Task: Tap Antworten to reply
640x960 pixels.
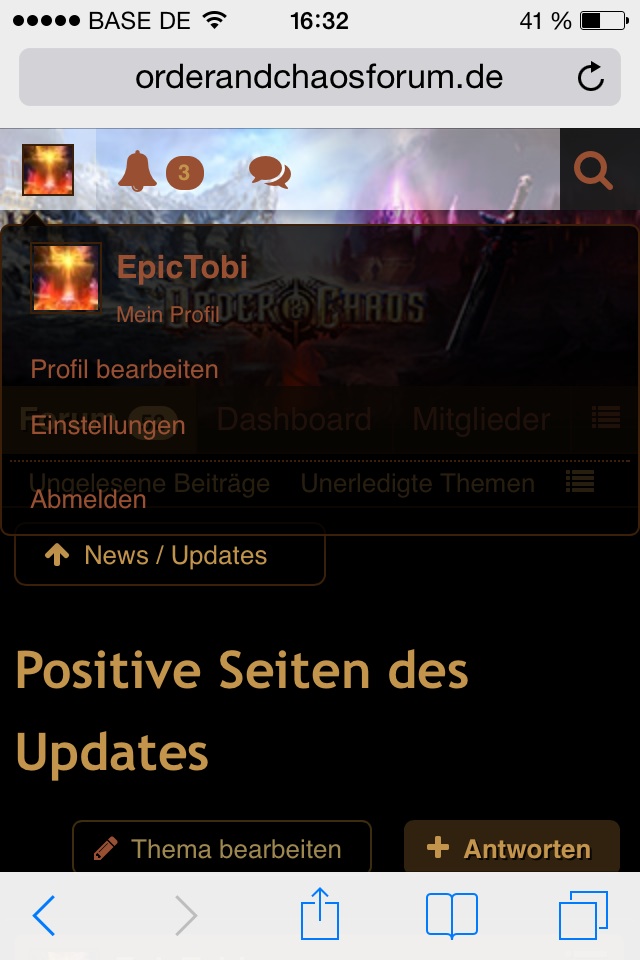Action: tap(511, 849)
